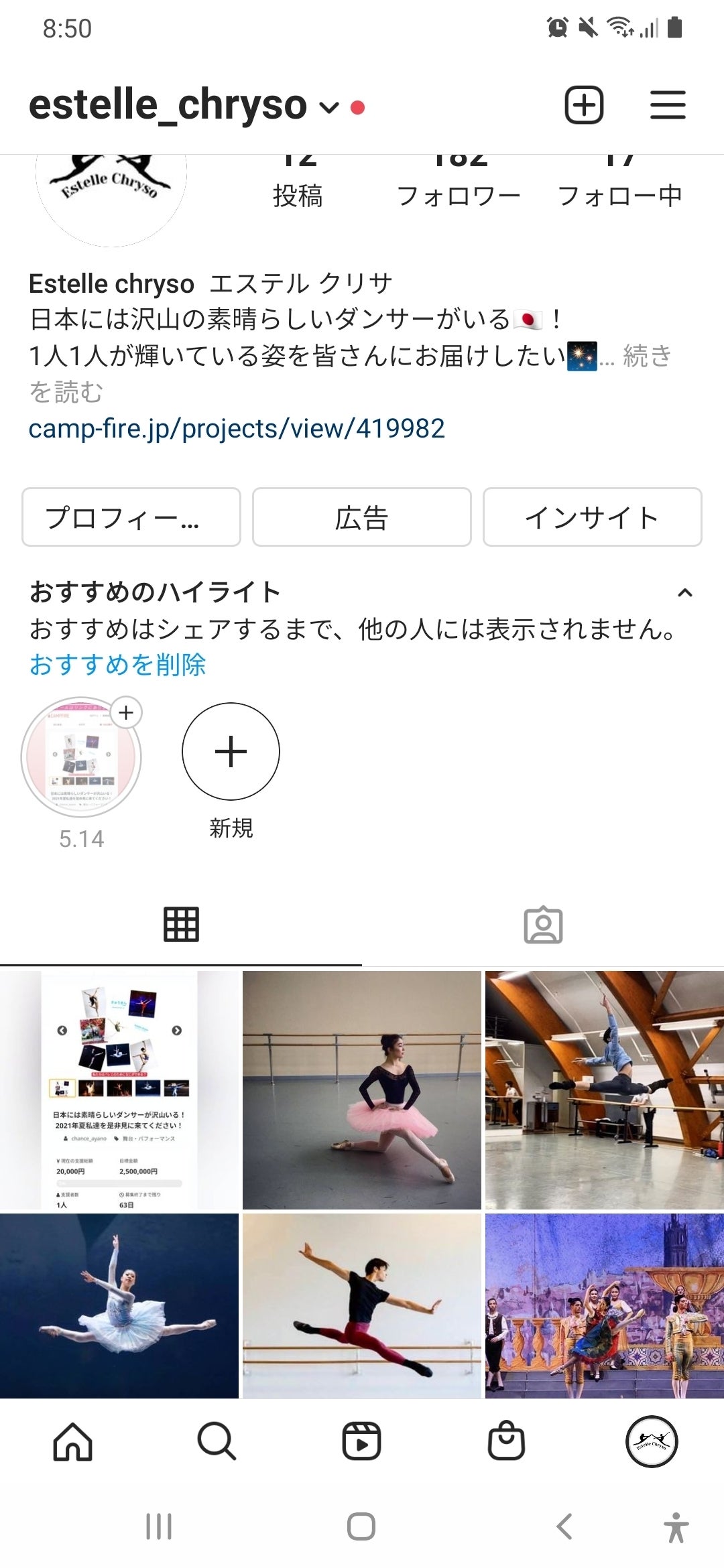Tap the プロフィー... edit profile button
This screenshot has width=724, height=1568.
[x=131, y=517]
